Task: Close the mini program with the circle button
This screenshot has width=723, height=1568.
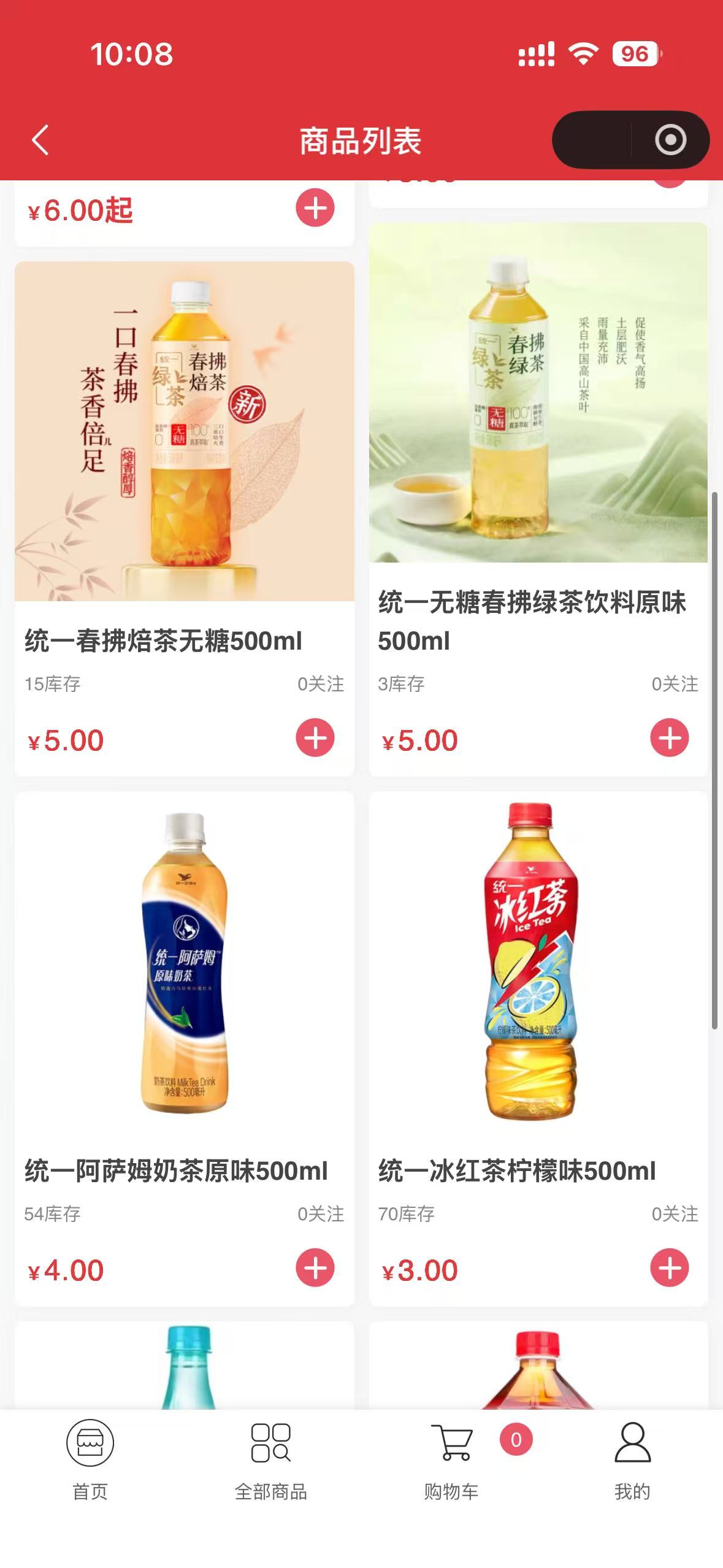Action: tap(670, 140)
